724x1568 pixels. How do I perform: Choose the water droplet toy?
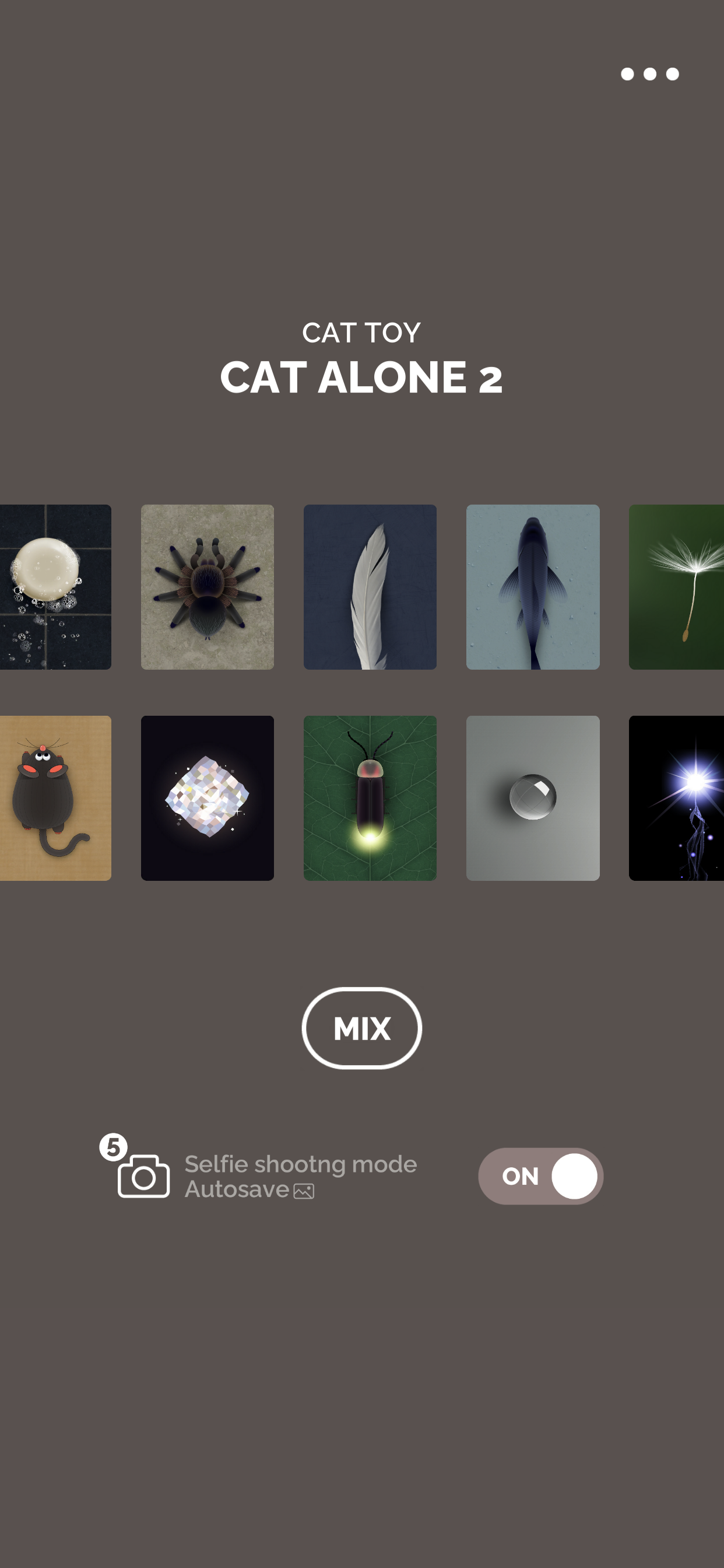tap(532, 798)
